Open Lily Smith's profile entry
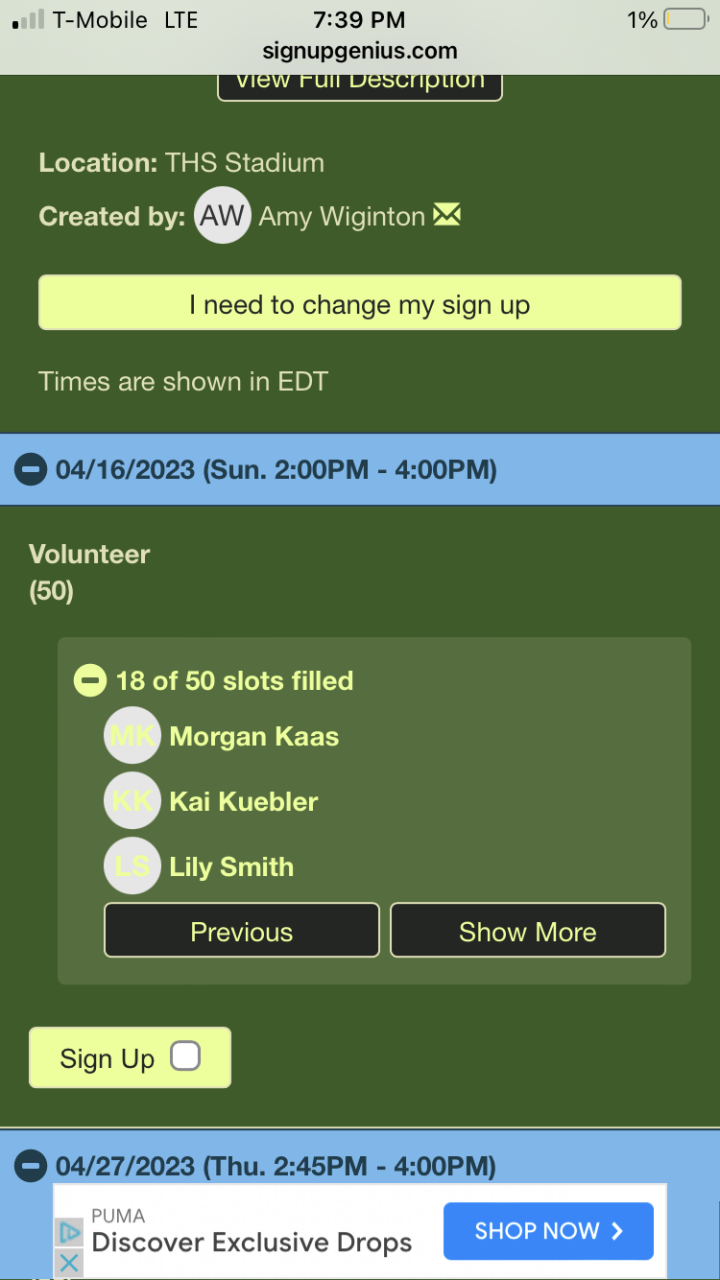The height and width of the screenshot is (1280, 720). (231, 867)
